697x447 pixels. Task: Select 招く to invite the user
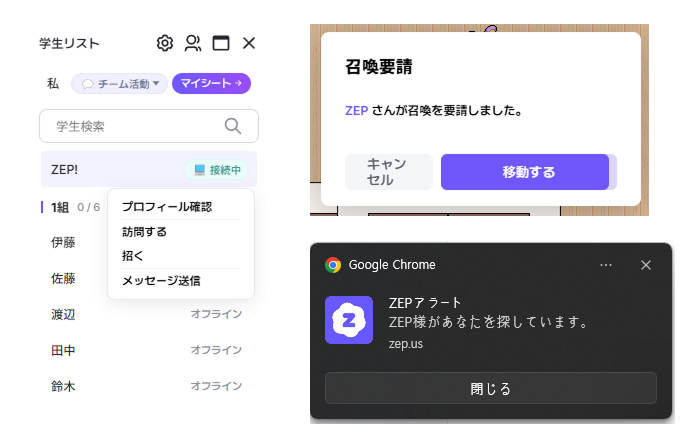pos(133,255)
